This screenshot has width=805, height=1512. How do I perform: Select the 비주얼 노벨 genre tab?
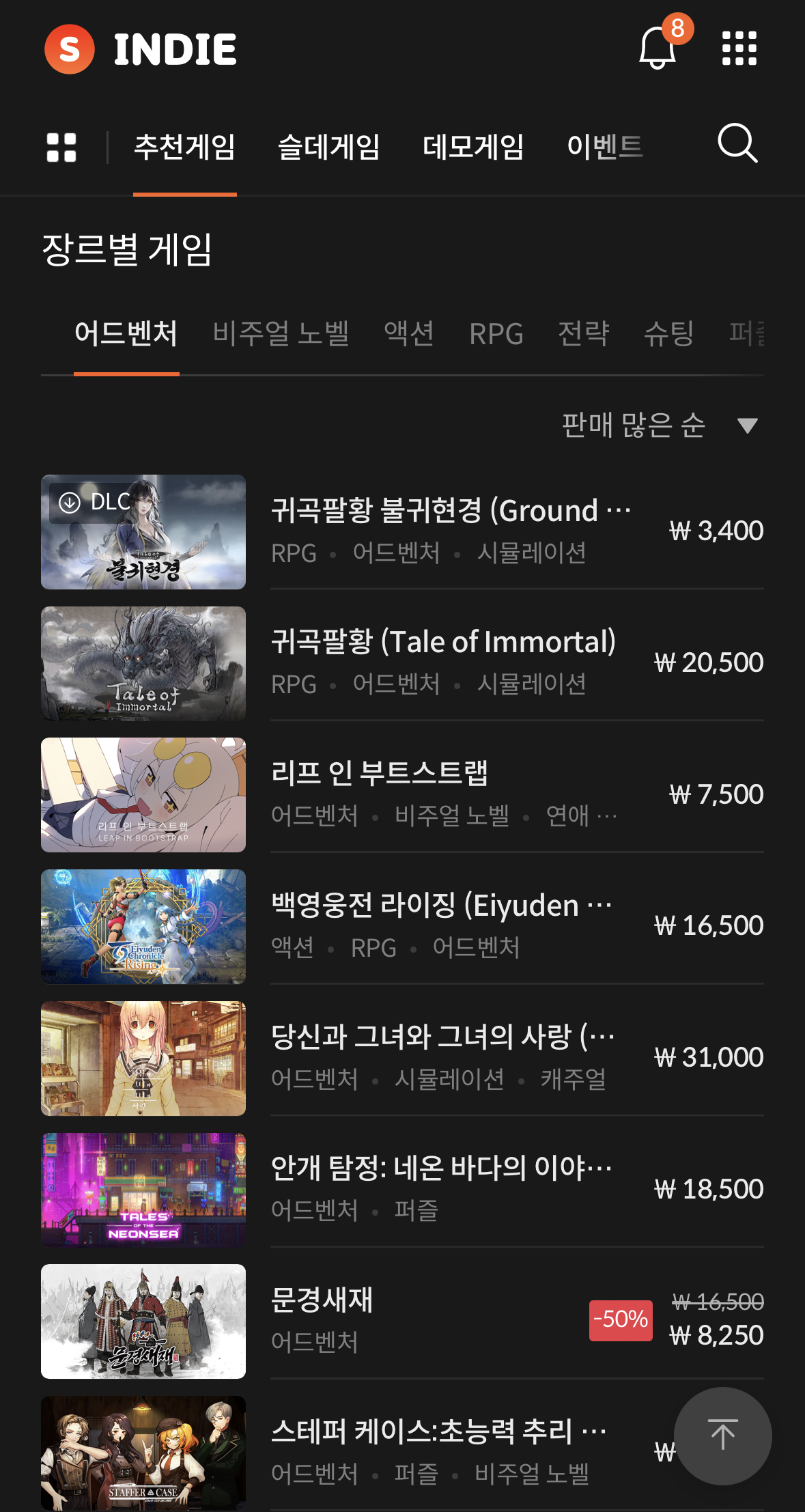point(281,333)
